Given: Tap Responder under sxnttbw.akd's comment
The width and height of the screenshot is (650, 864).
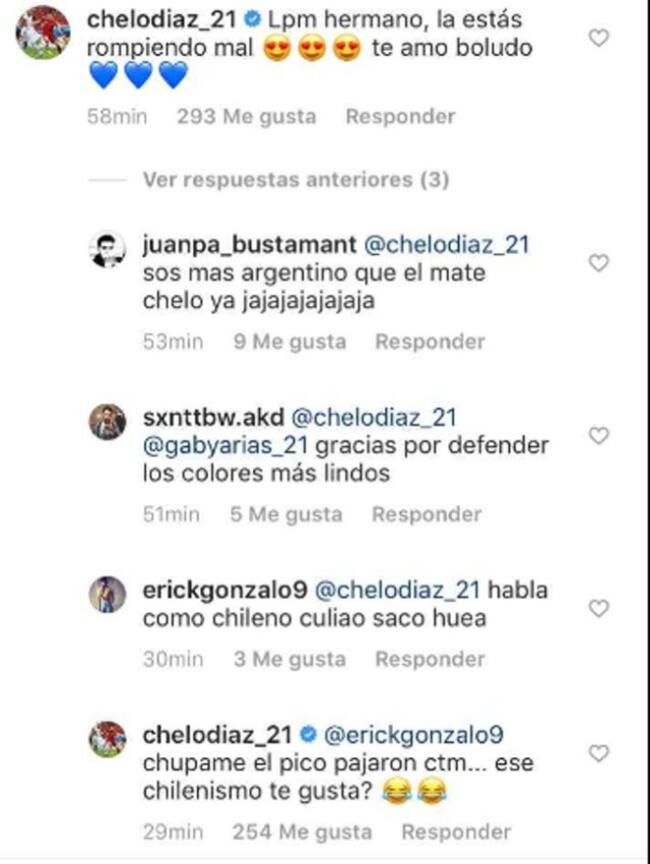Looking at the screenshot, I should point(427,515).
